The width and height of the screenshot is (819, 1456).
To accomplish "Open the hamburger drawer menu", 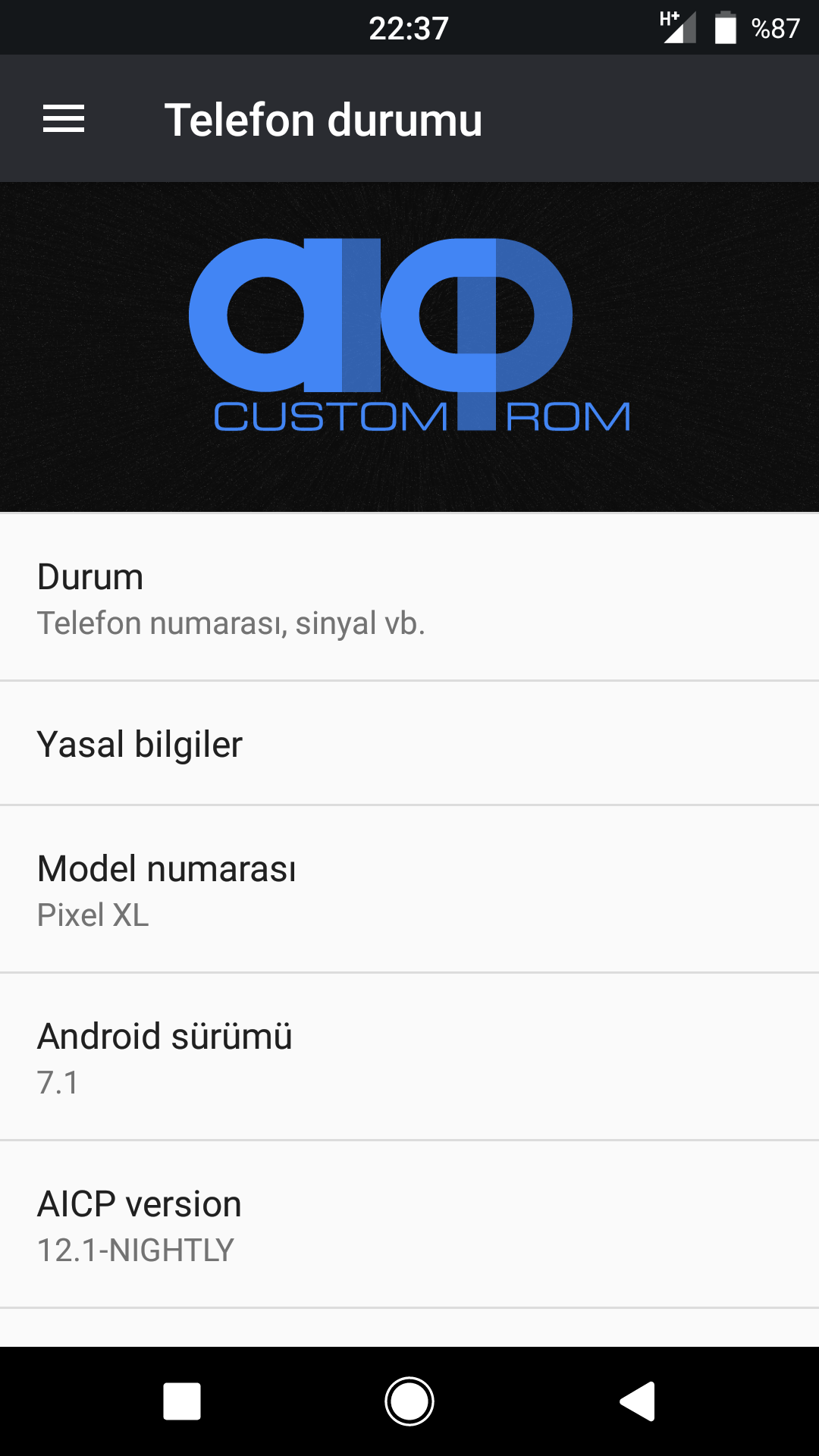I will click(64, 119).
